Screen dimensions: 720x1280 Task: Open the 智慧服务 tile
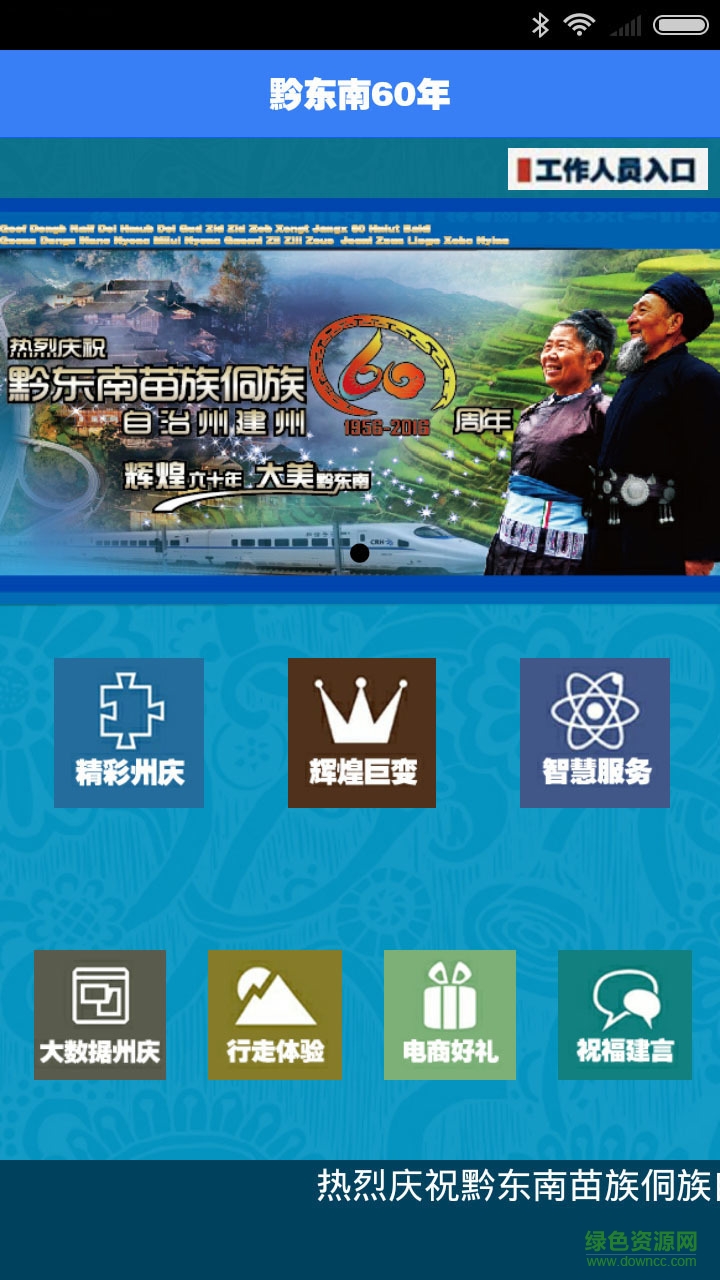pyautogui.click(x=595, y=732)
